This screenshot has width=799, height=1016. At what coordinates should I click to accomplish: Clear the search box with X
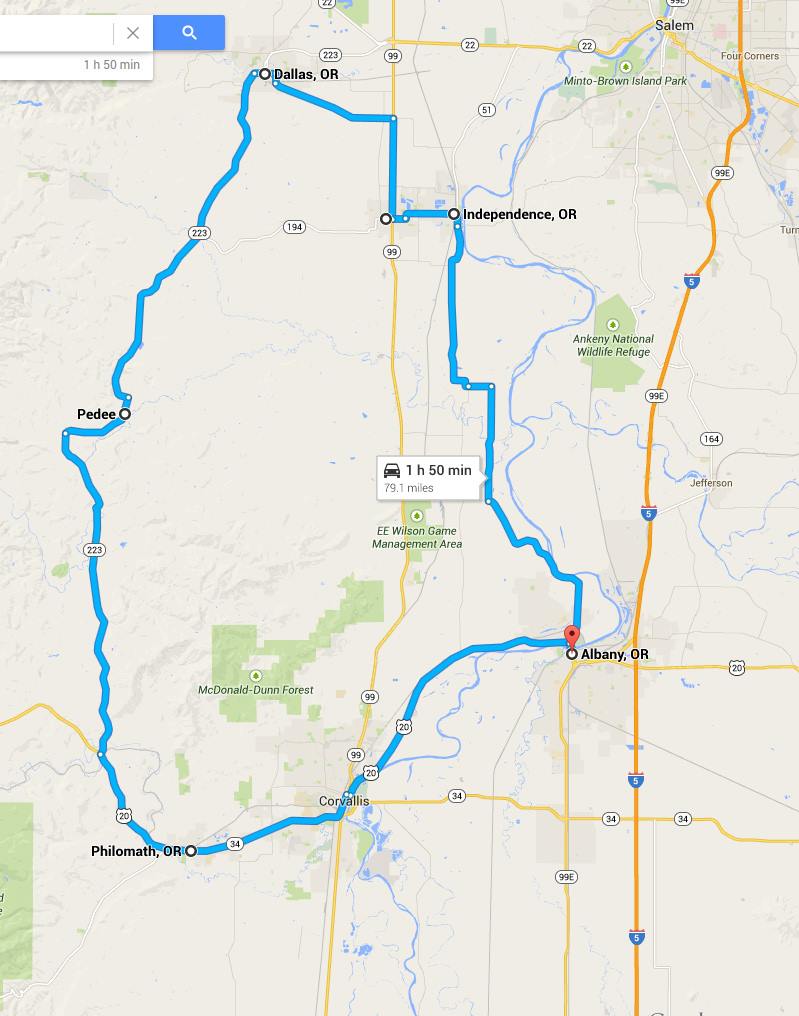[133, 33]
